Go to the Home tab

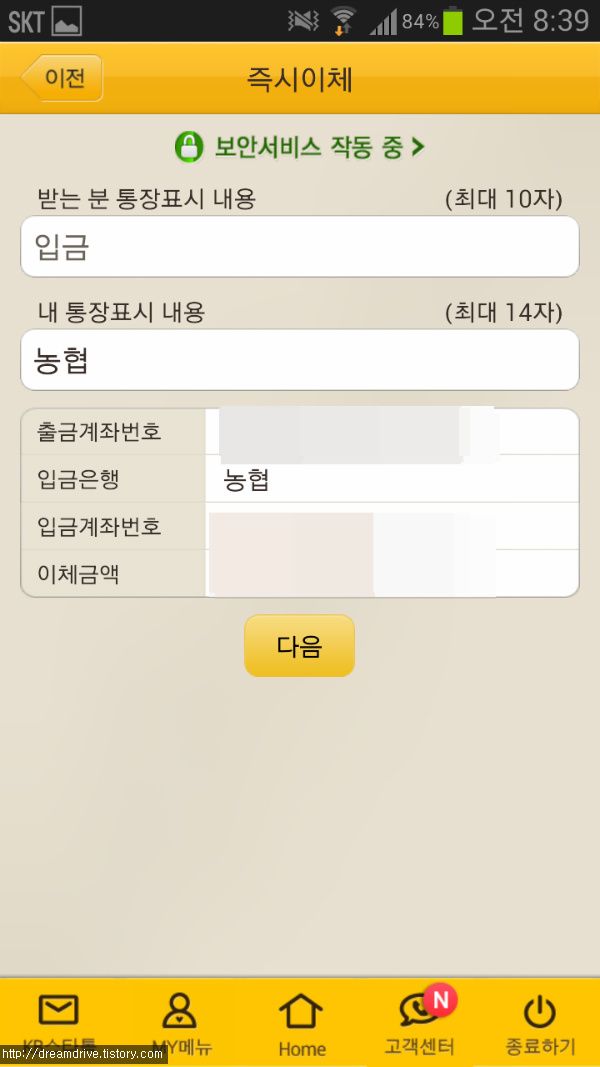pos(301,1021)
